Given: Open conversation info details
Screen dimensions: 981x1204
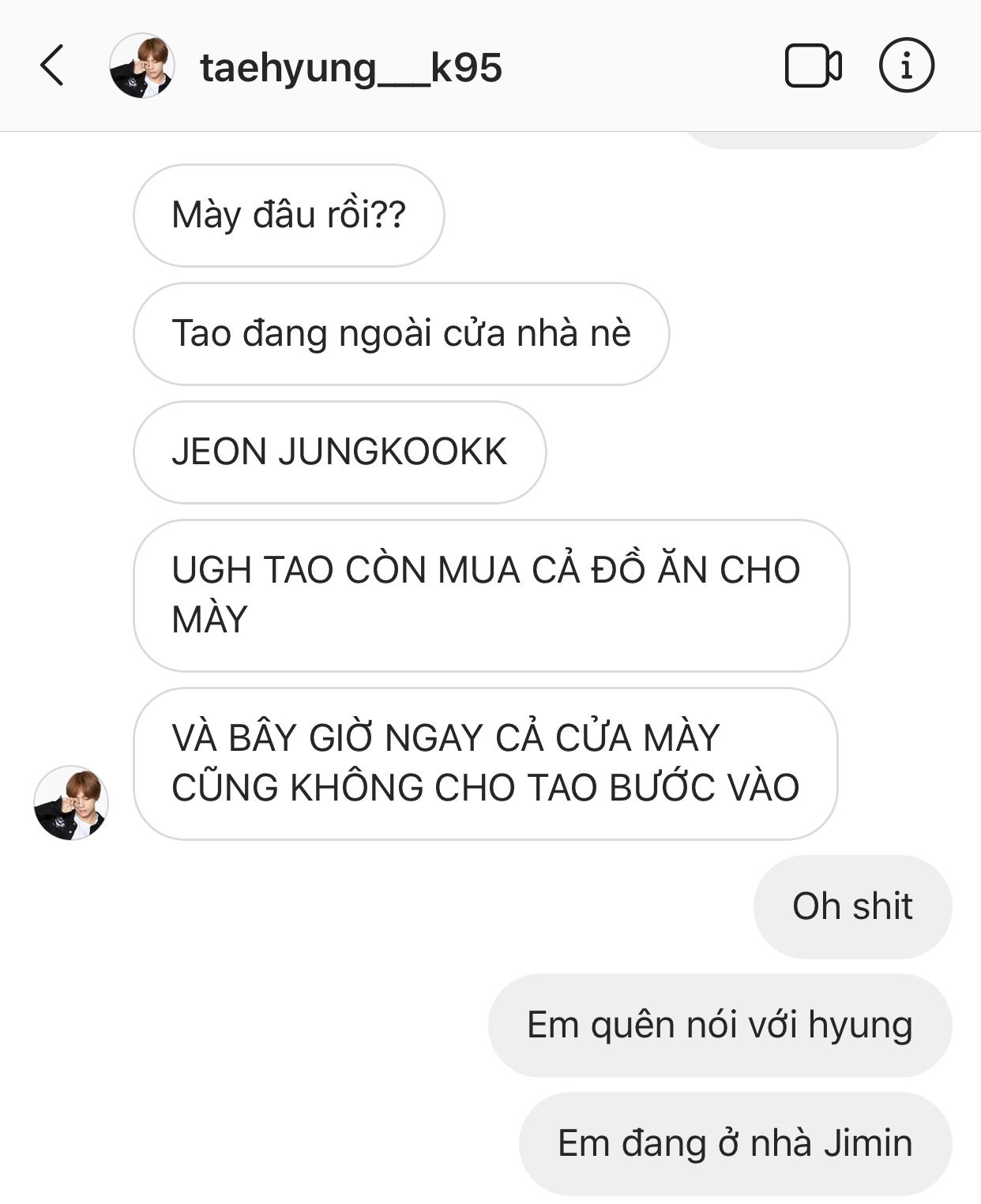Looking at the screenshot, I should tap(906, 66).
